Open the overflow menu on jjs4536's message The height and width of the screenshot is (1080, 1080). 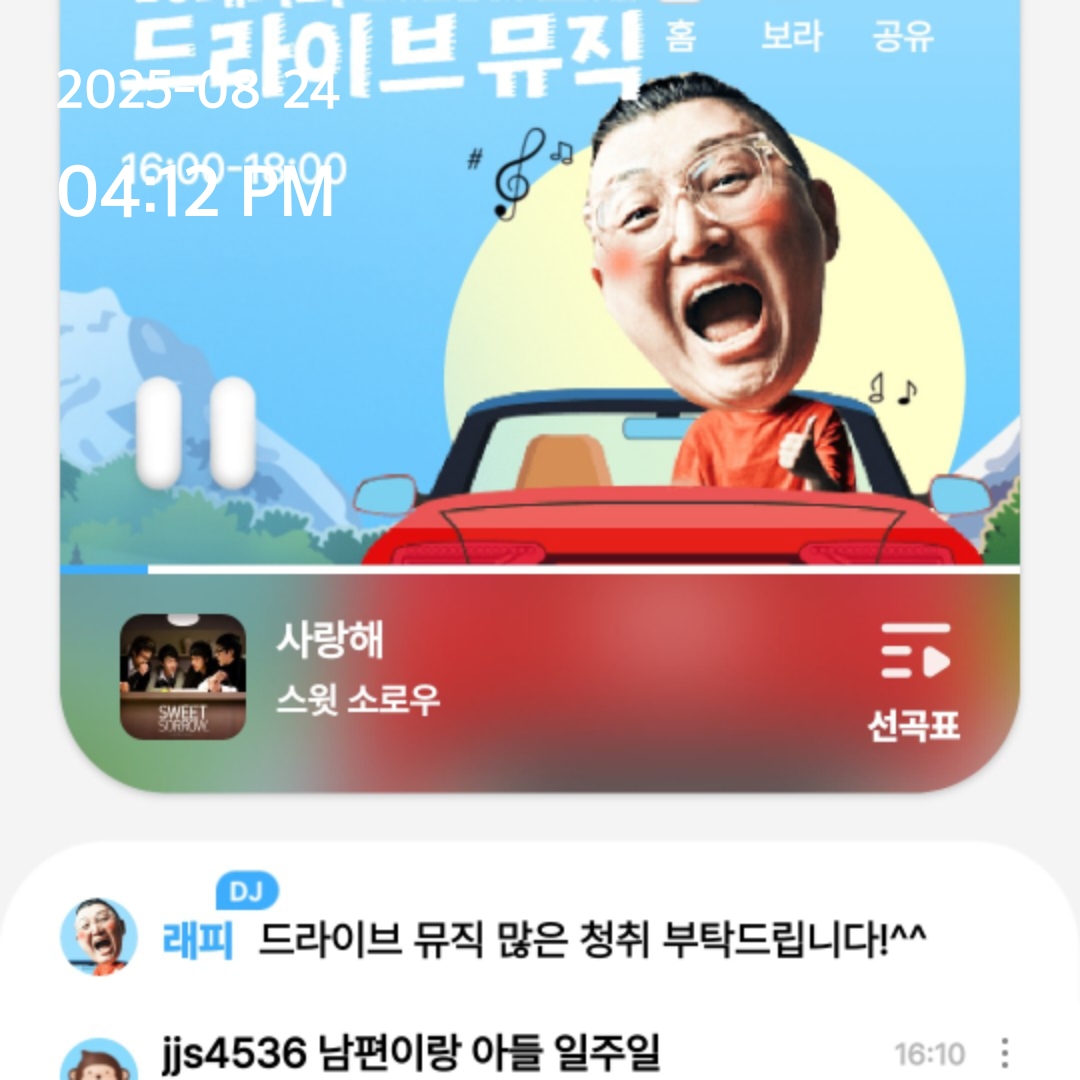click(1004, 1053)
